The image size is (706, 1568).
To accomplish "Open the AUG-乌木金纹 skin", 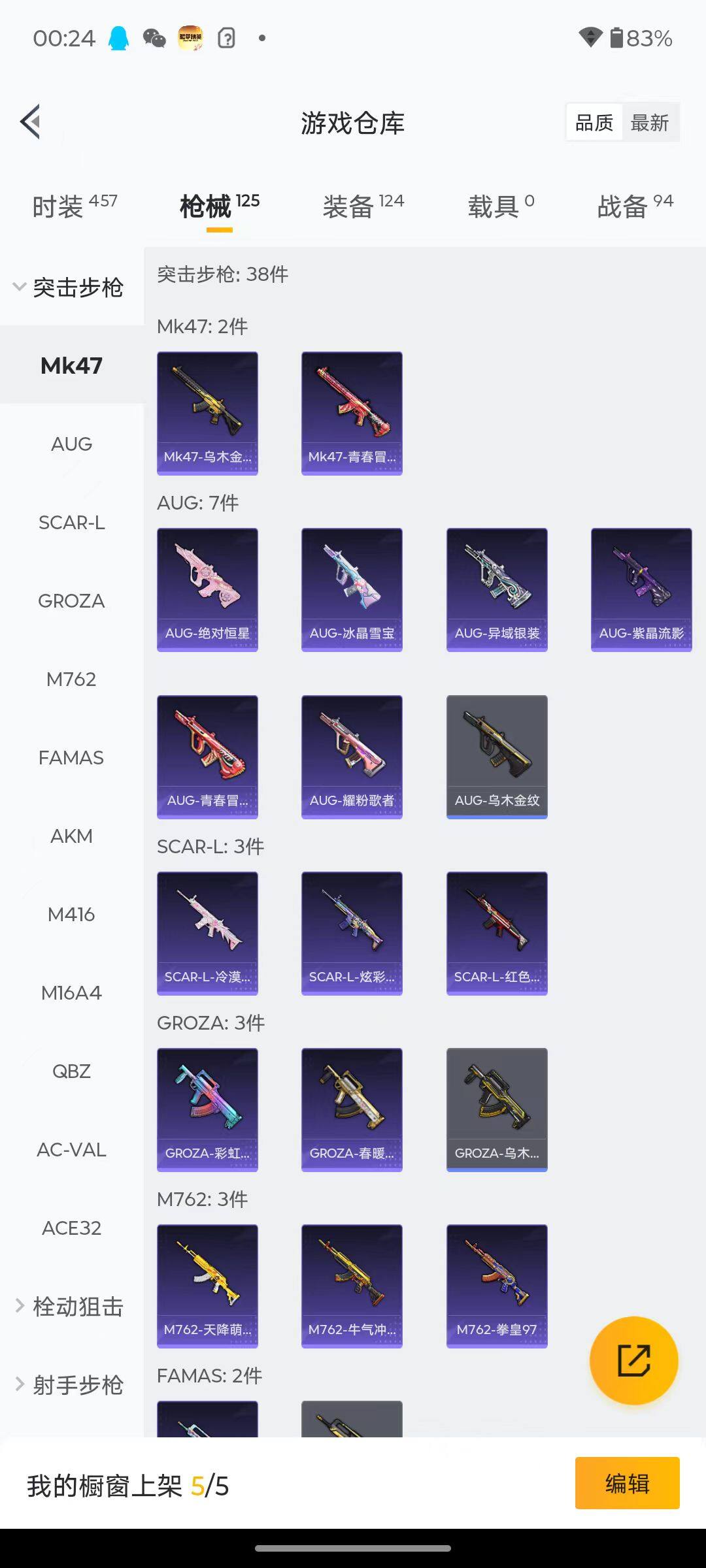I will [497, 757].
